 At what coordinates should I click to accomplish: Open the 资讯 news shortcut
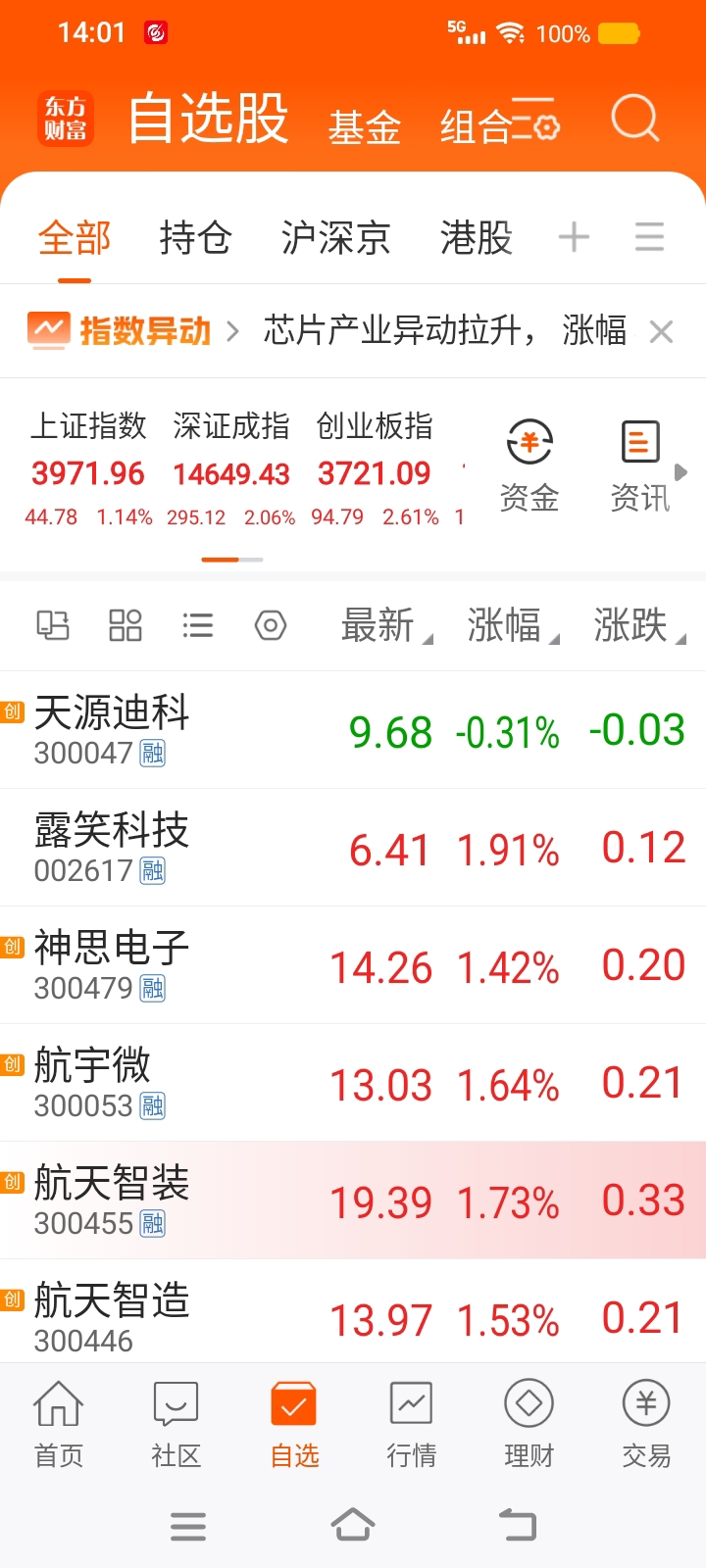pos(640,466)
